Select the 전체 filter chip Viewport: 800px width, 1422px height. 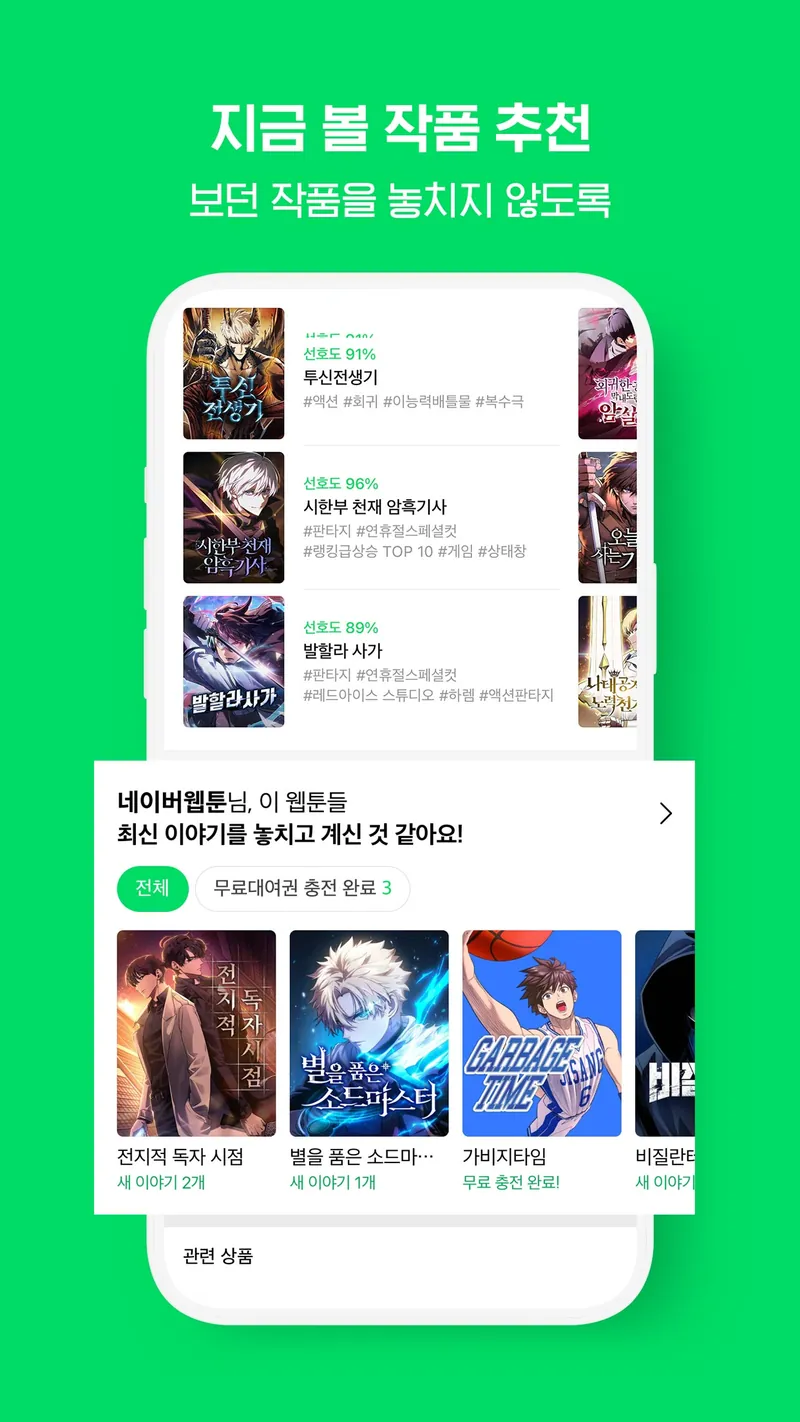click(152, 888)
